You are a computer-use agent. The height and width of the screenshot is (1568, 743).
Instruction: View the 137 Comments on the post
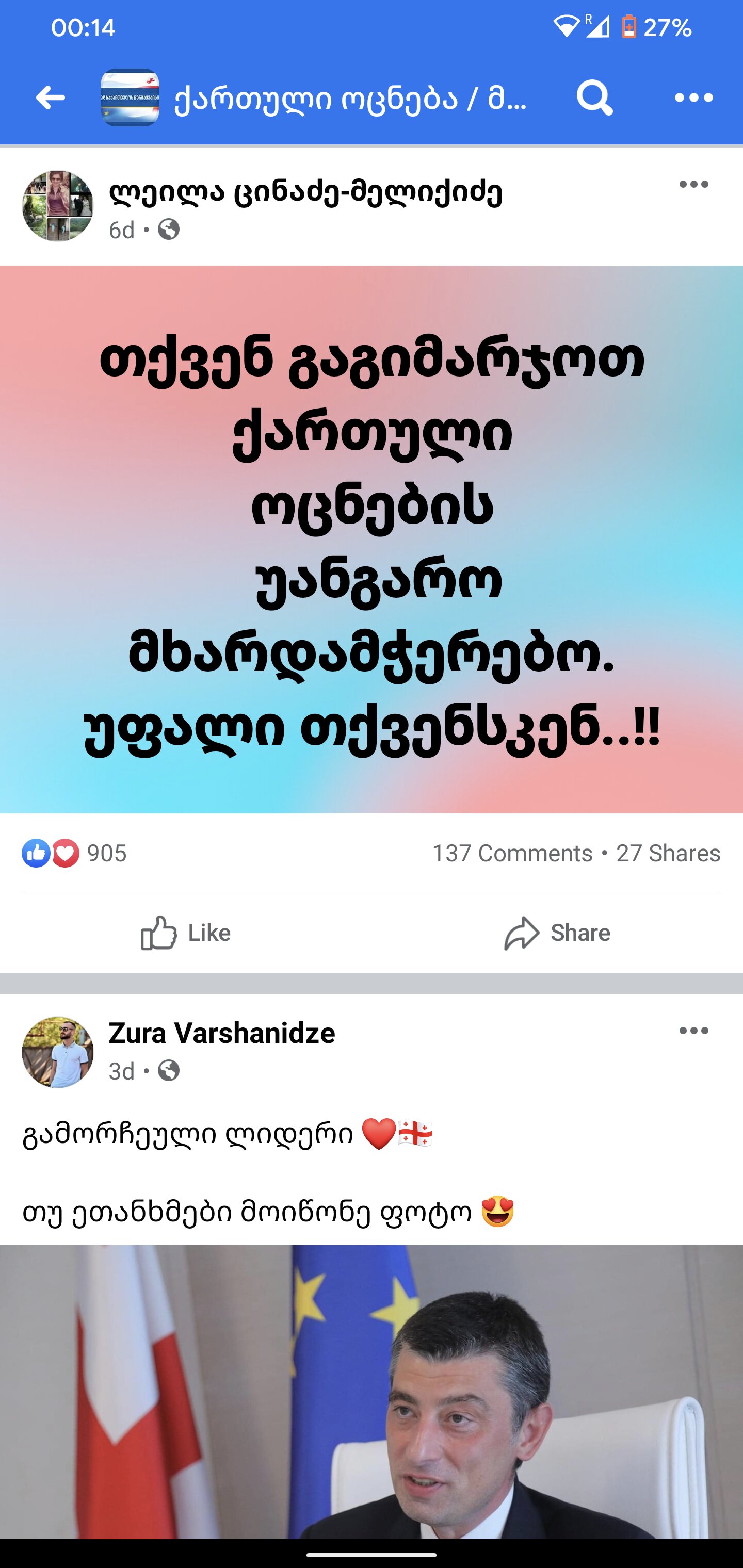512,854
